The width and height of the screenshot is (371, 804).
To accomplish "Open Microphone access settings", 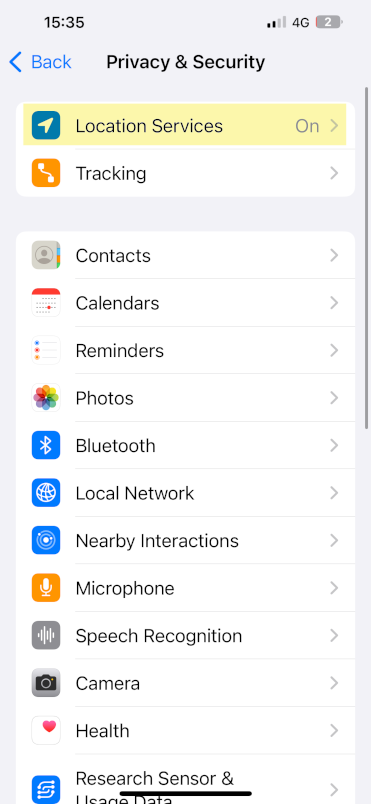I will 185,588.
